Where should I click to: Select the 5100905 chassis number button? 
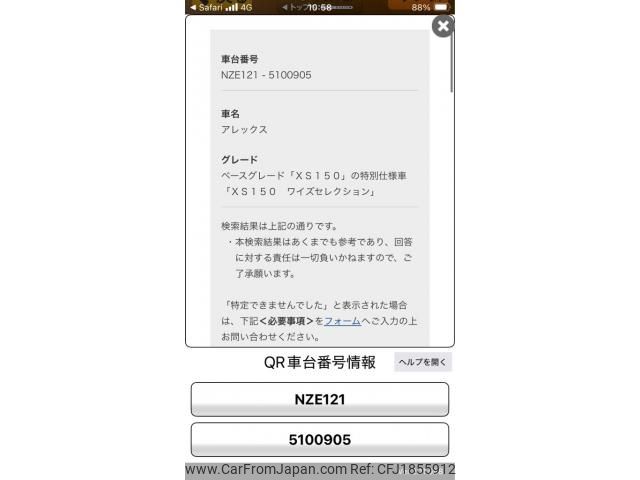tap(320, 439)
